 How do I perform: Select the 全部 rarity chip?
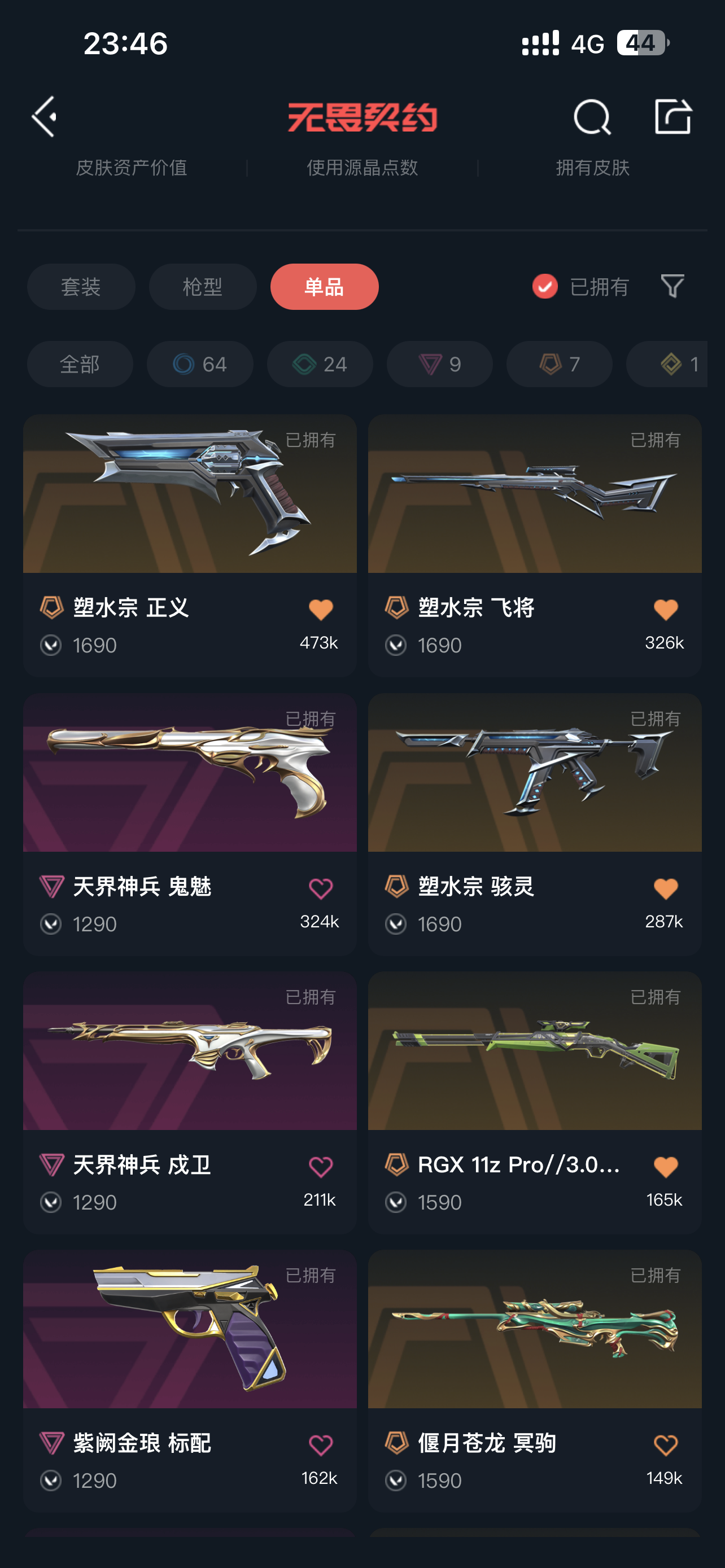(x=80, y=364)
